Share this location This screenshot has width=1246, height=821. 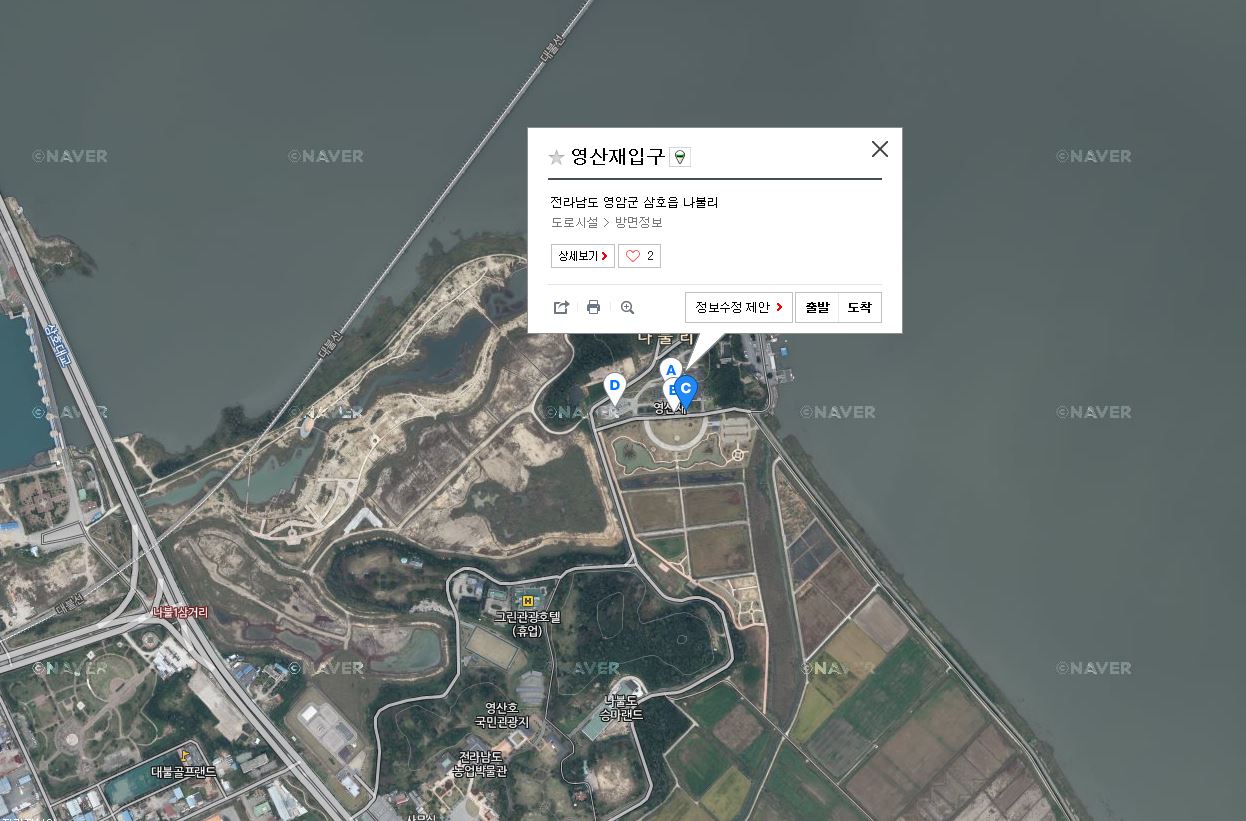561,307
